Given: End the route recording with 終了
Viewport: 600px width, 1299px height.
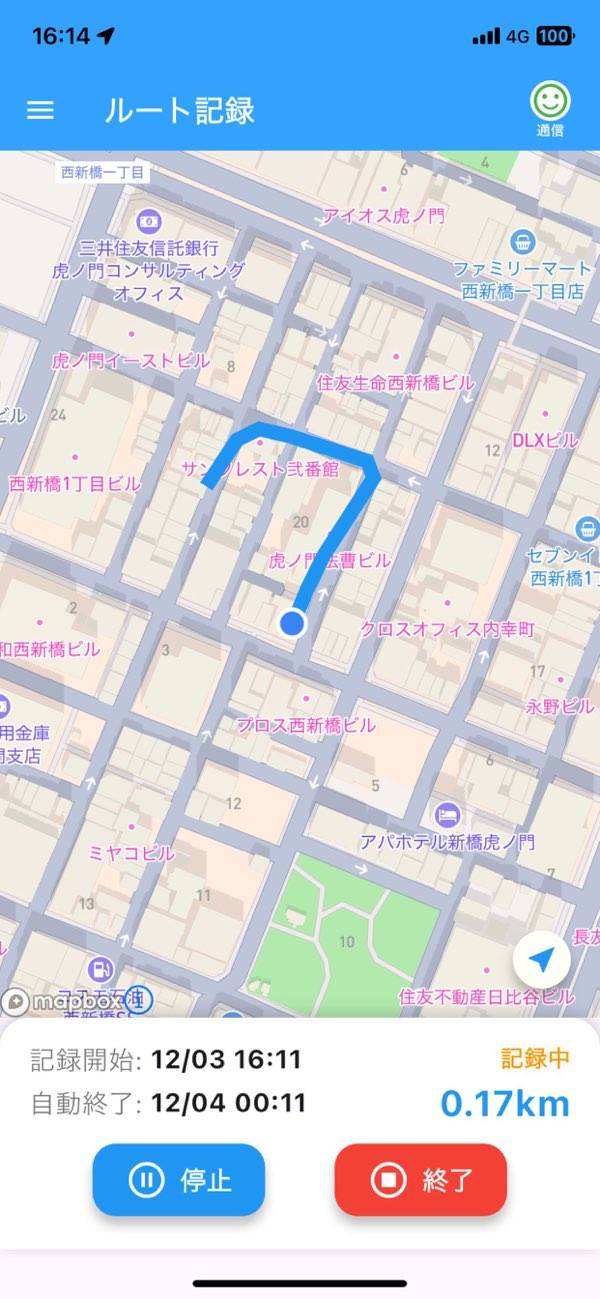Looking at the screenshot, I should 420,1180.
